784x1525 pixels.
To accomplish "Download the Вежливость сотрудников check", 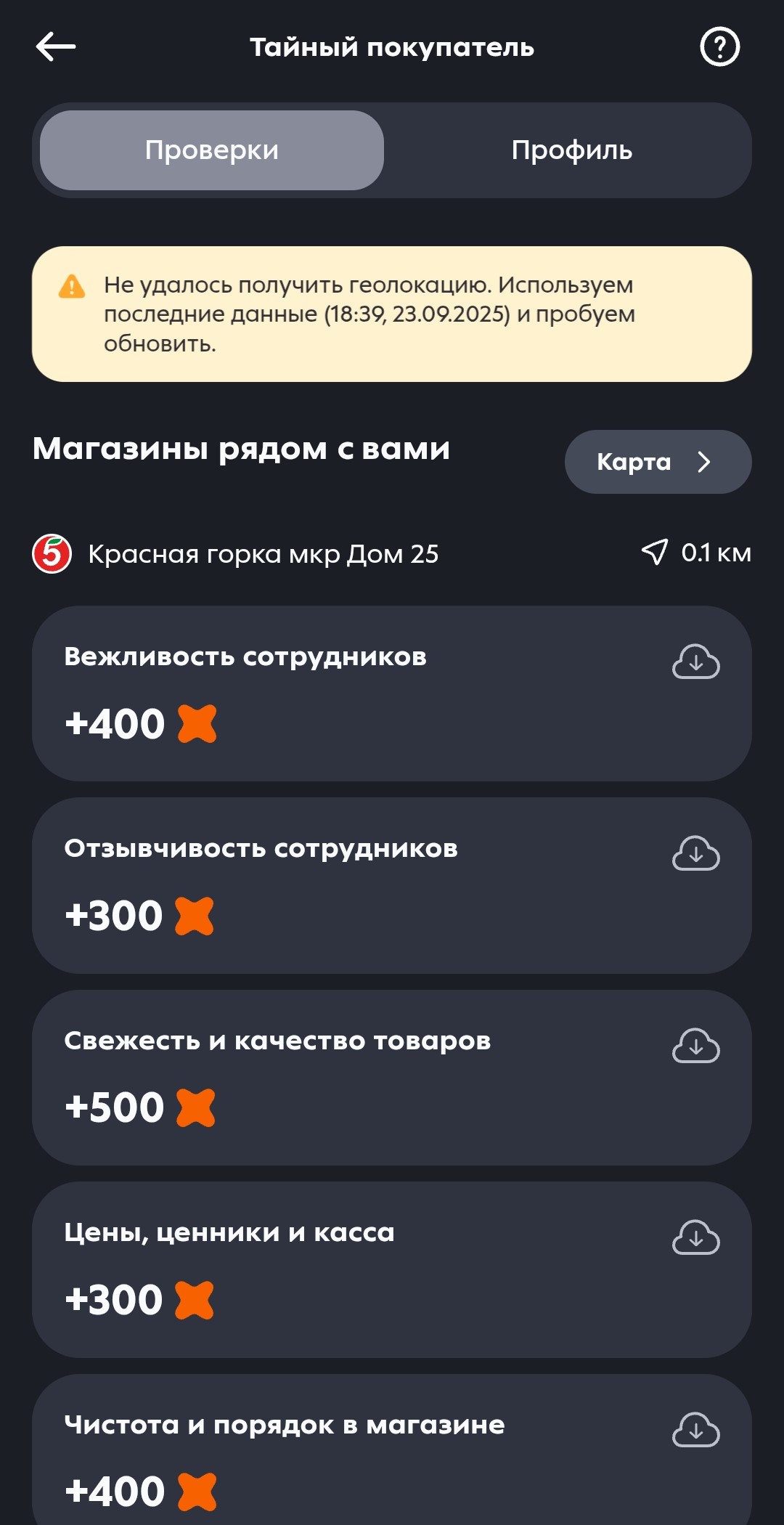I will [x=695, y=662].
